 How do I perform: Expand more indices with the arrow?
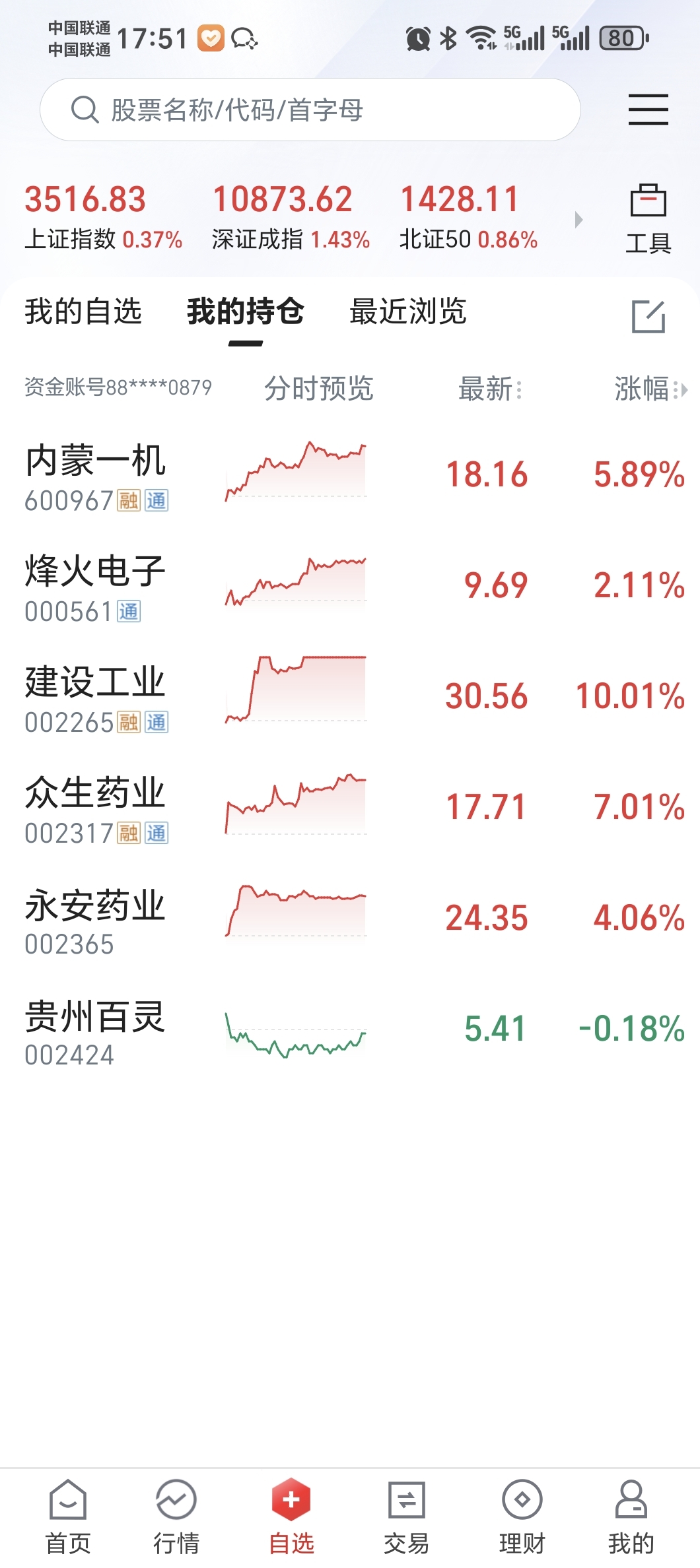(x=578, y=220)
